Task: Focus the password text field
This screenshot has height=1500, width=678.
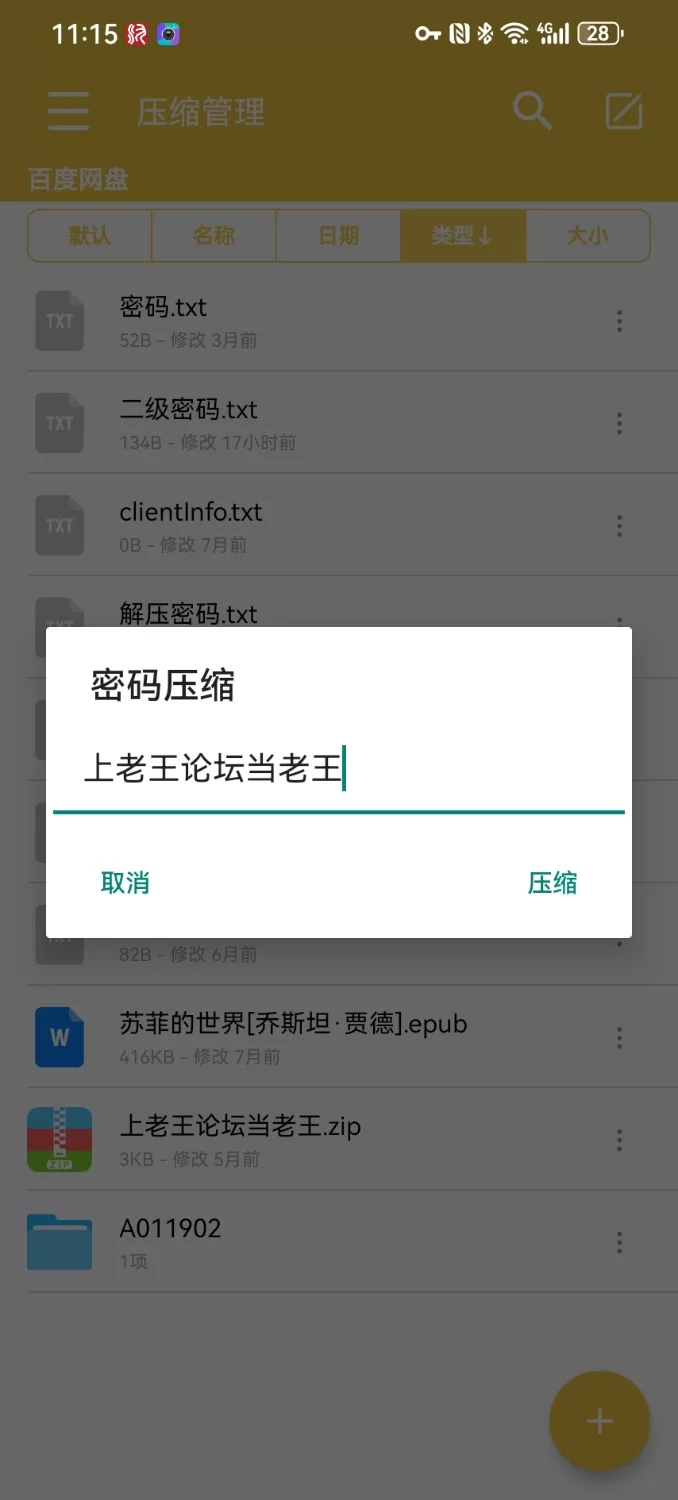Action: tap(338, 771)
